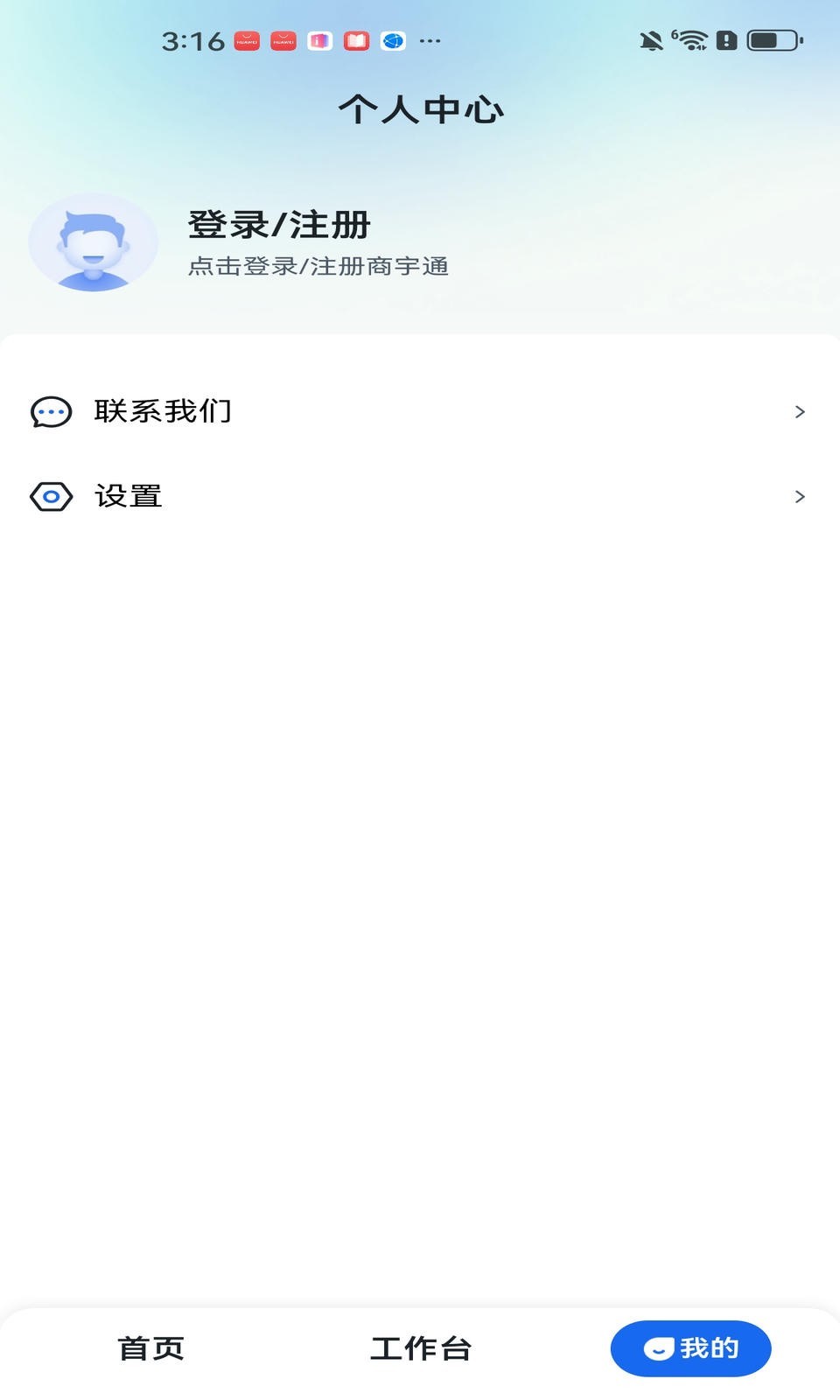Tap the muted notification bell in the status bar
Image resolution: width=840 pixels, height=1400 pixels.
[649, 38]
